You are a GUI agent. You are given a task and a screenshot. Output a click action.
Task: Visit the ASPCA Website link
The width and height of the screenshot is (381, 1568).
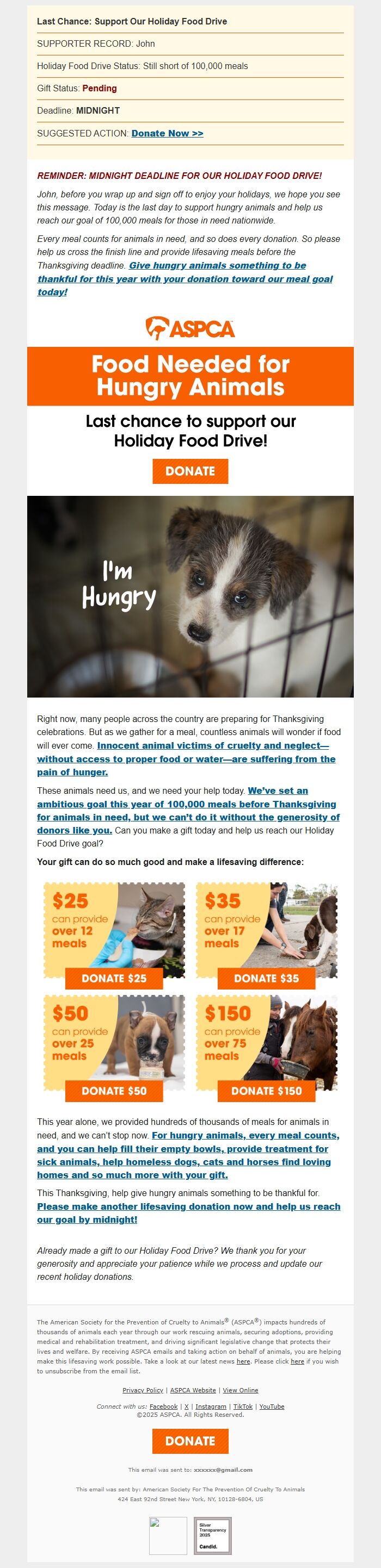193,1390
